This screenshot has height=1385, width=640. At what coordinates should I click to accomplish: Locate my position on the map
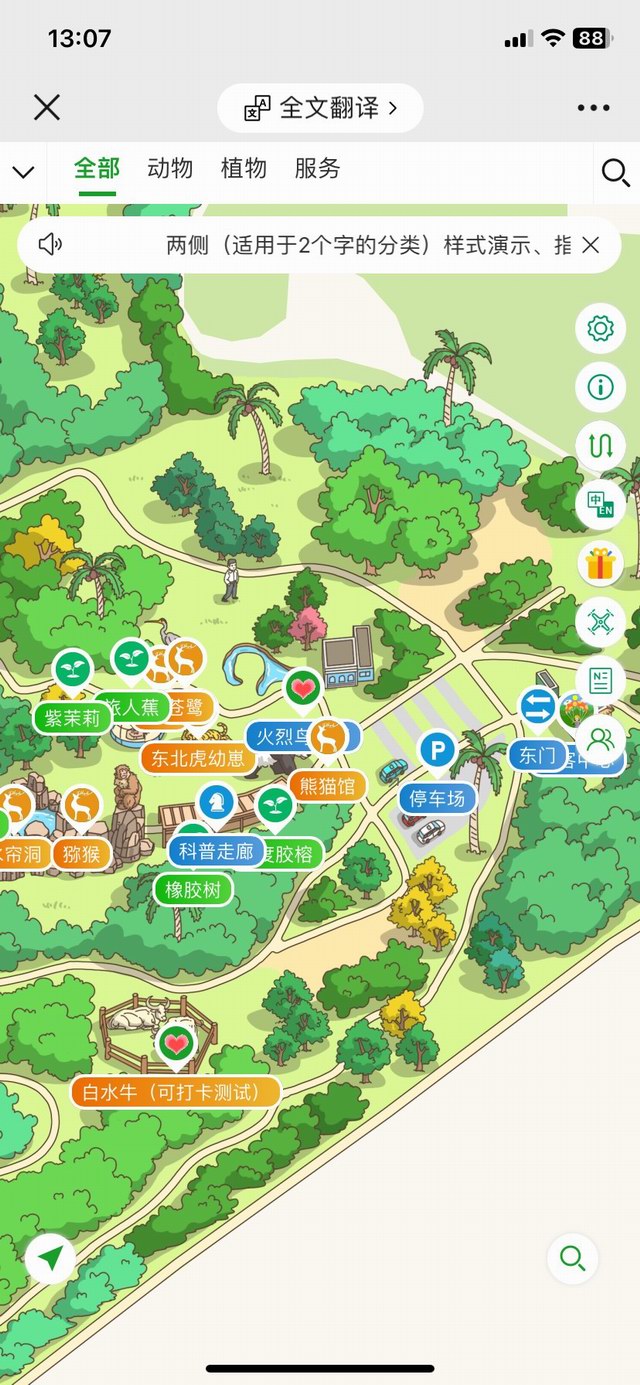[x=51, y=1257]
